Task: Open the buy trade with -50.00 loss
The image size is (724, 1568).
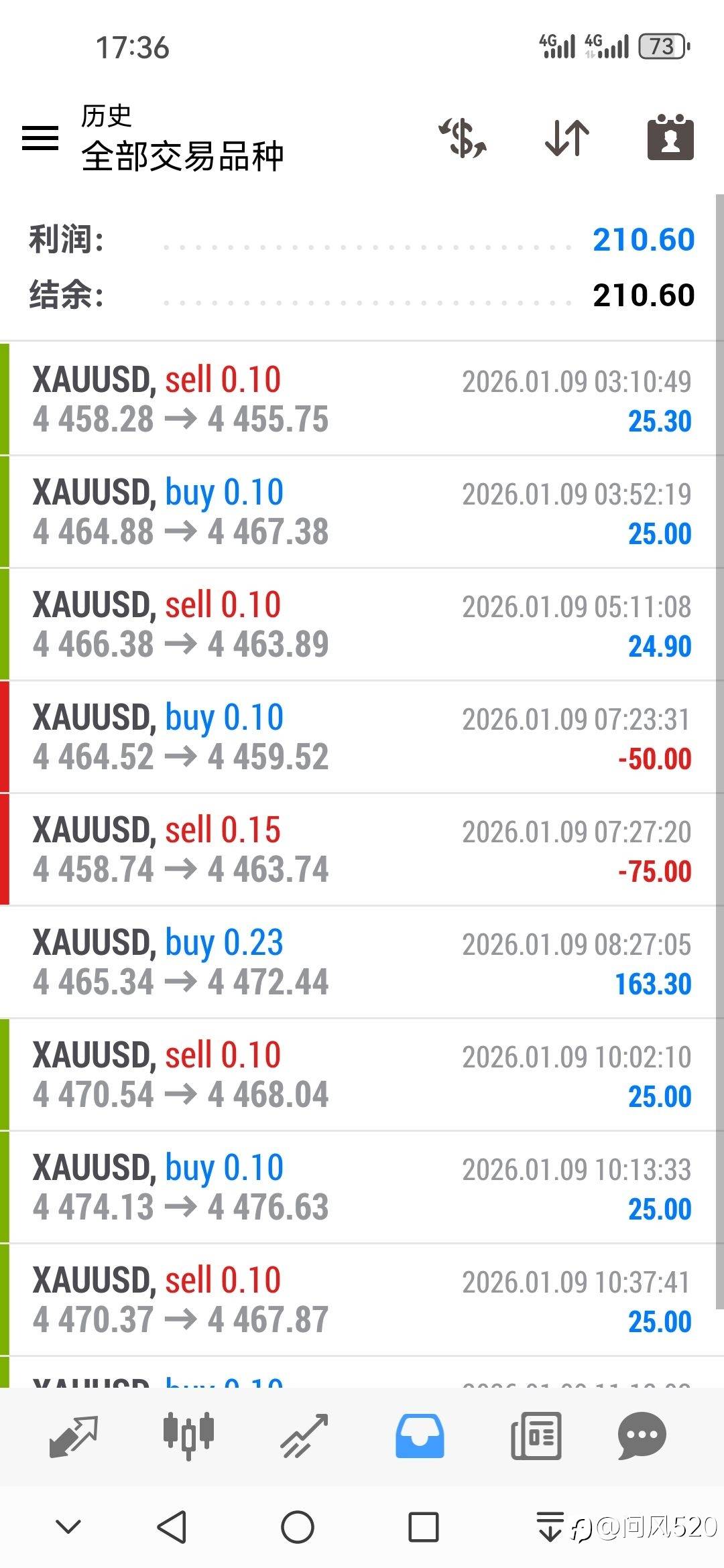Action: pos(362,737)
